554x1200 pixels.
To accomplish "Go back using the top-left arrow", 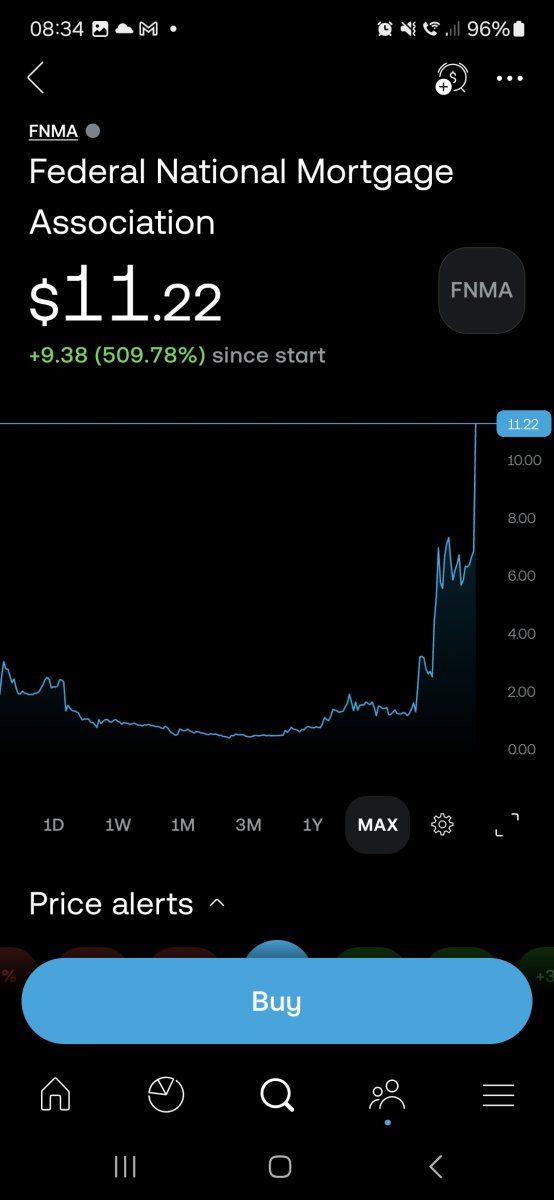I will coord(36,78).
